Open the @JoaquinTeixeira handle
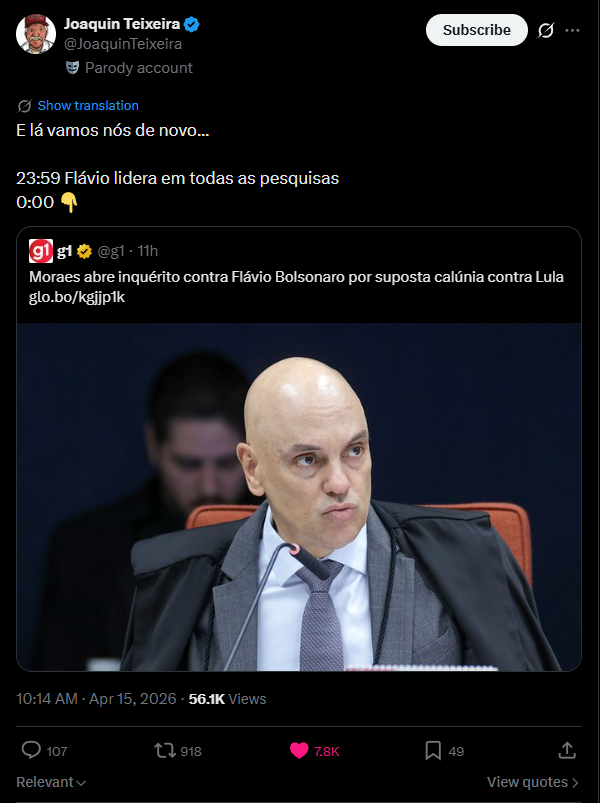Viewport: 600px width, 803px height. [122, 44]
